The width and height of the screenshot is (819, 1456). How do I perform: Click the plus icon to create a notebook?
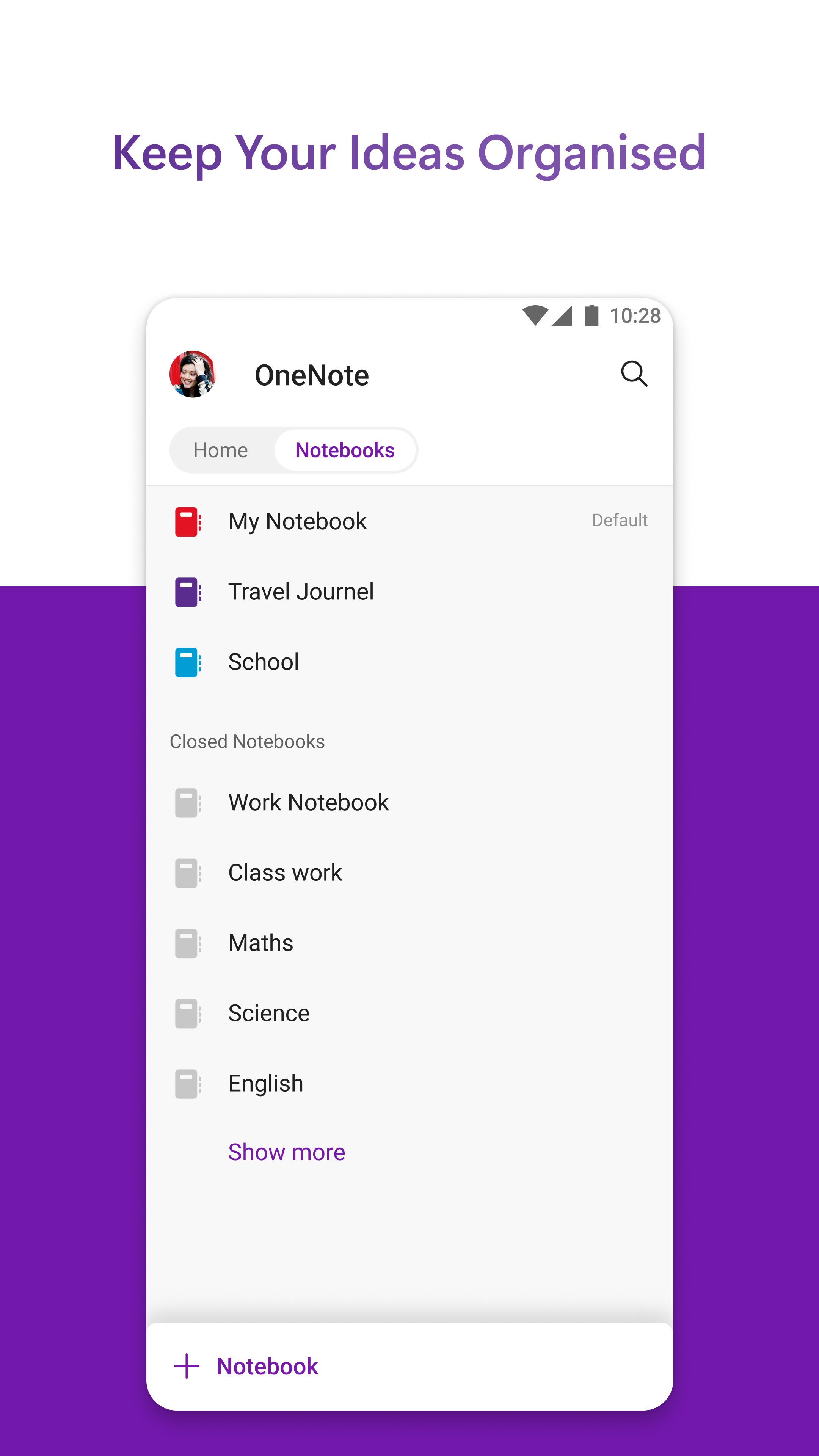tap(187, 1366)
